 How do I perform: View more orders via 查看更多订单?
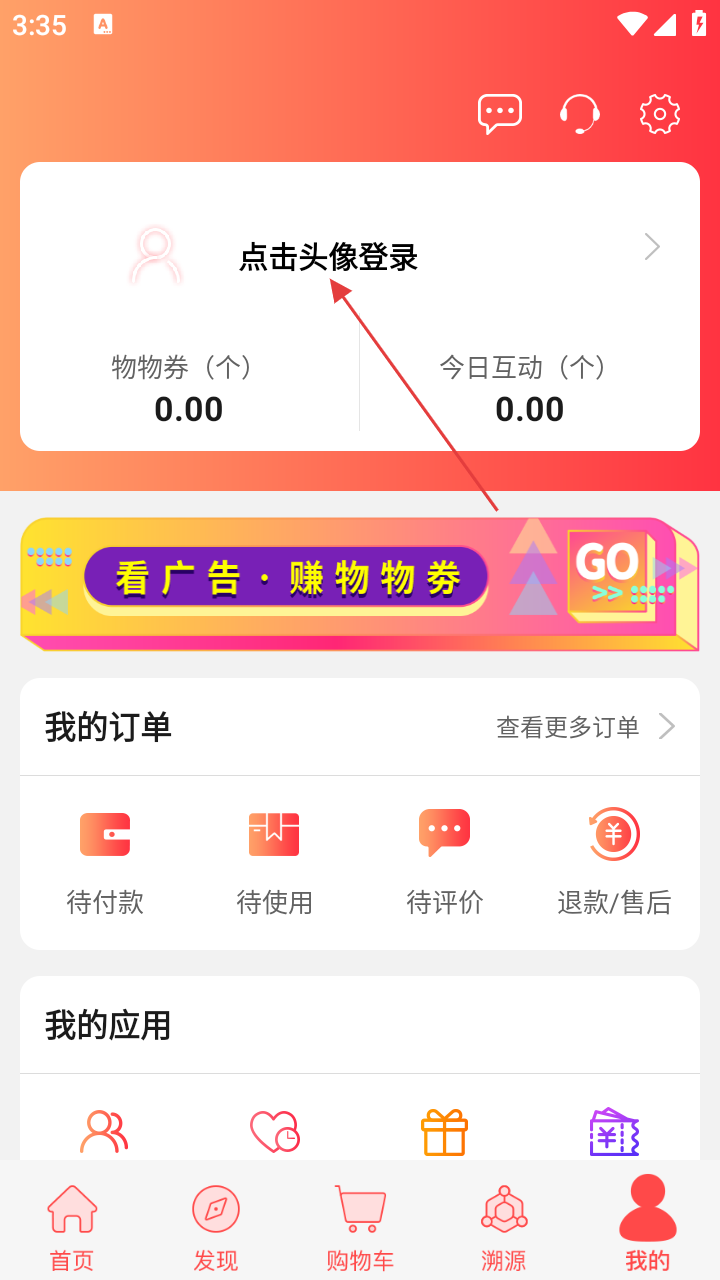point(585,727)
